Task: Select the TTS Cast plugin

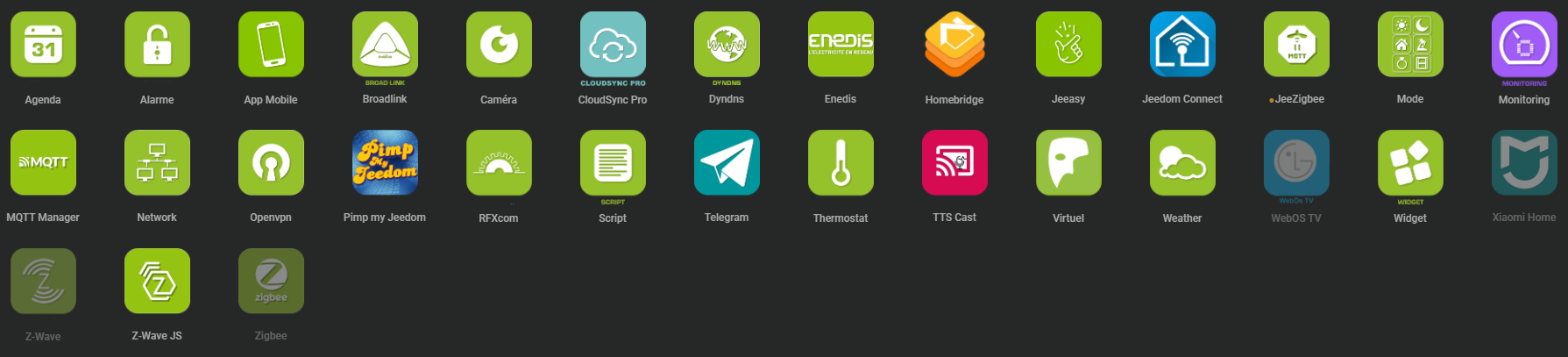Action: (954, 163)
